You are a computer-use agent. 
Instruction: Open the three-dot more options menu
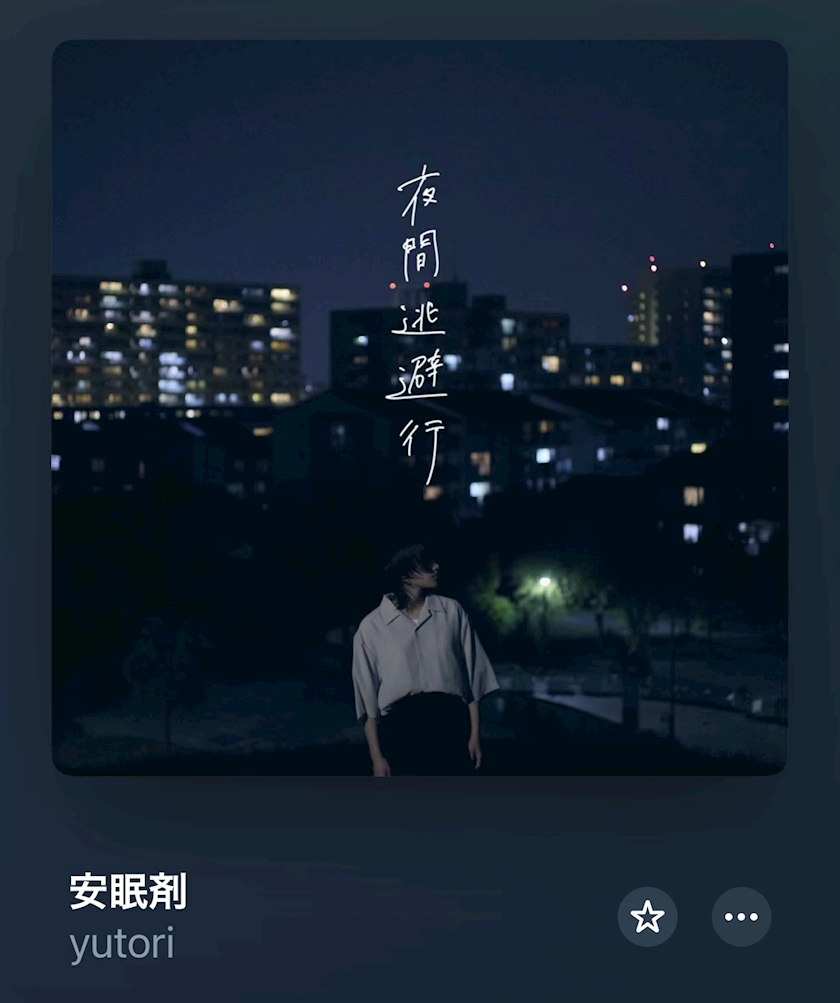pyautogui.click(x=741, y=917)
